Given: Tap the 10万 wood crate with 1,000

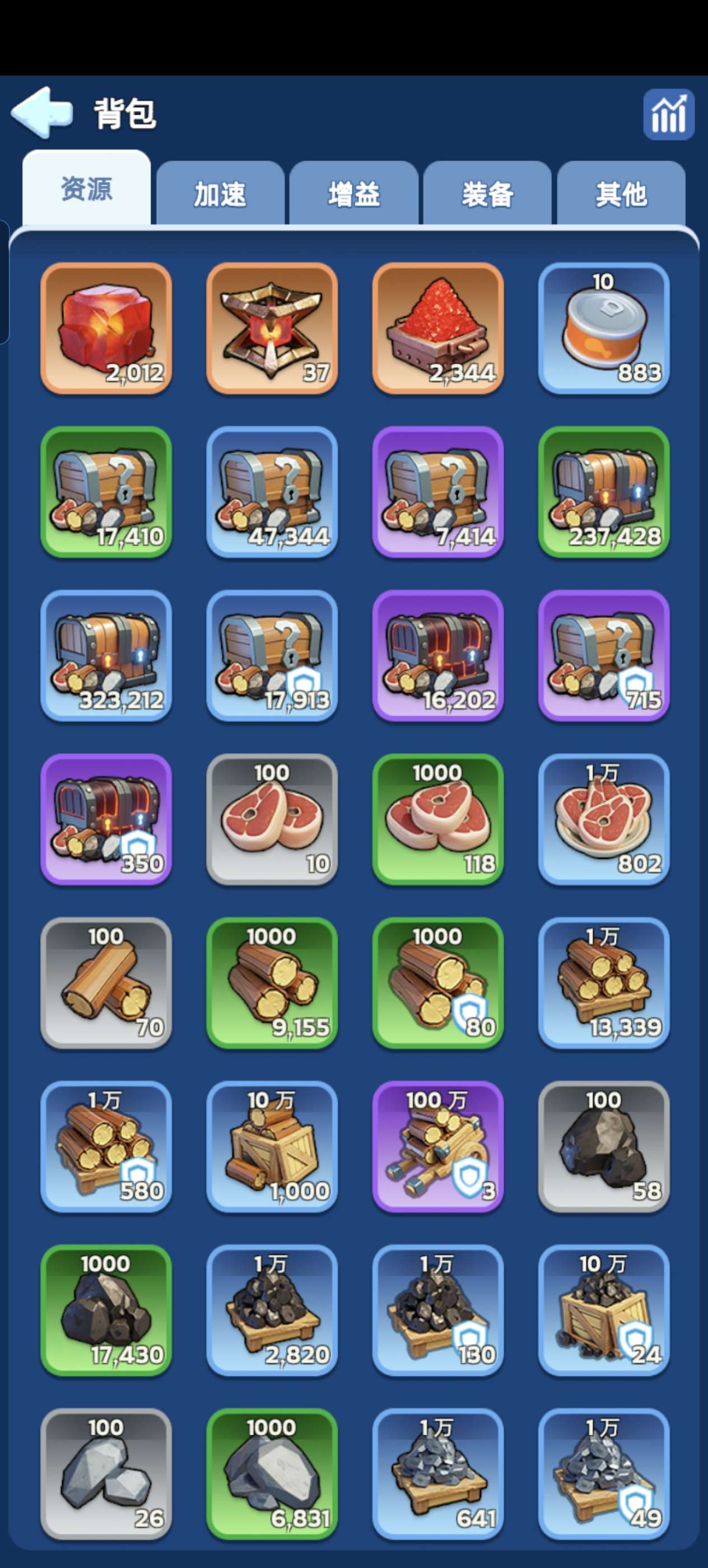Looking at the screenshot, I should pyautogui.click(x=272, y=1147).
